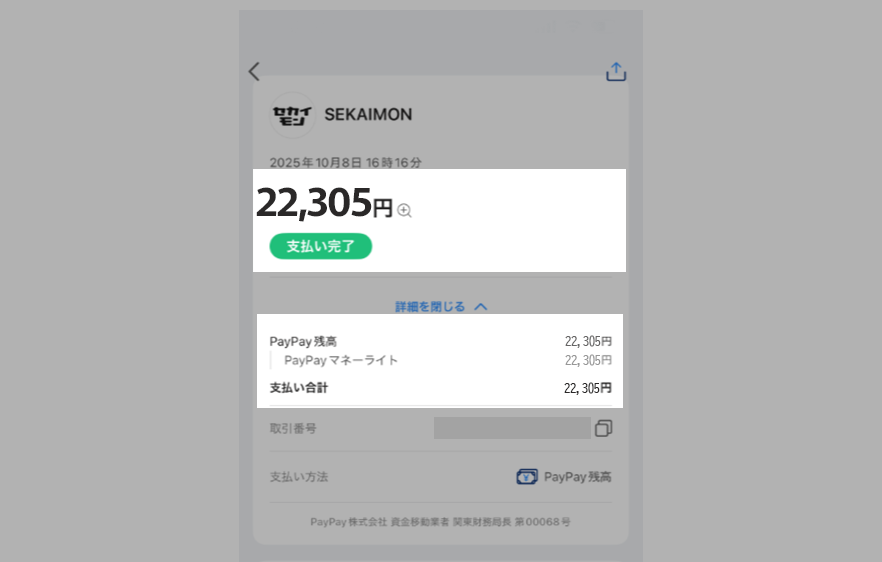Go back using the back arrow
Viewport: 882px width, 562px height.
(254, 71)
